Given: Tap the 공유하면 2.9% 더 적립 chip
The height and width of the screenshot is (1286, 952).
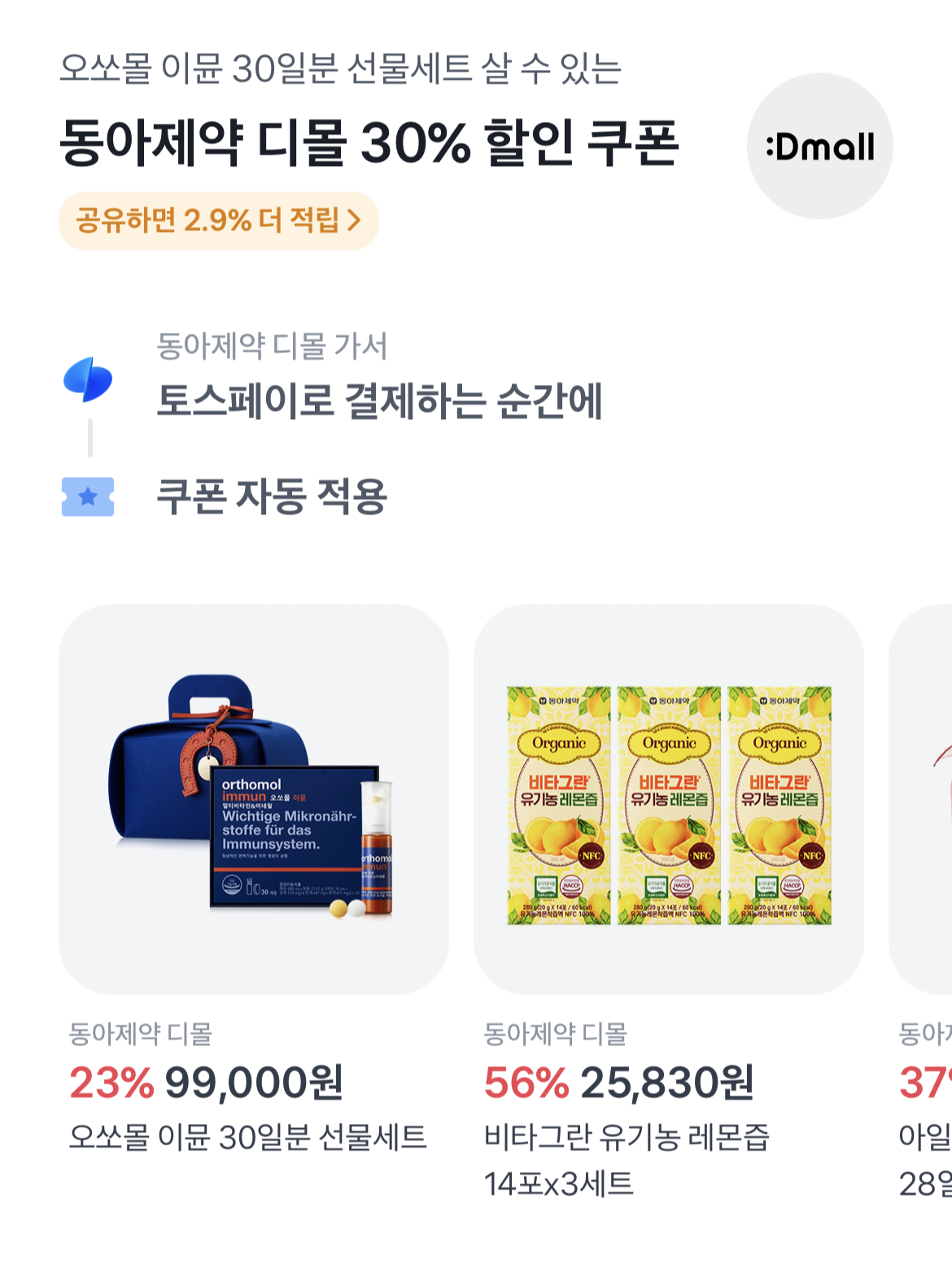Looking at the screenshot, I should pos(218,221).
